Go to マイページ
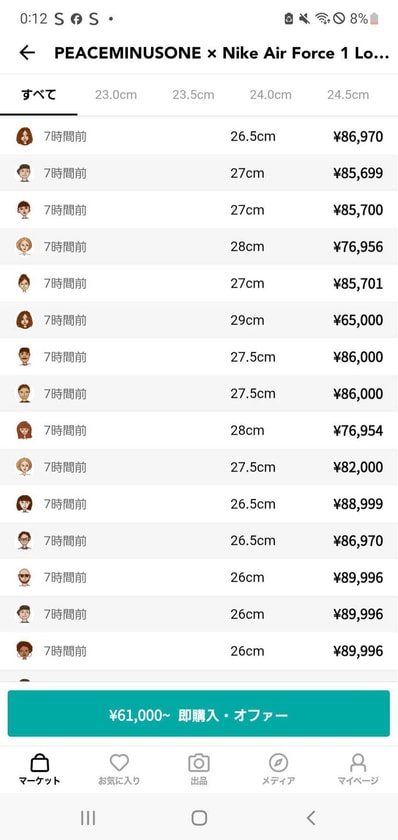 point(358,769)
